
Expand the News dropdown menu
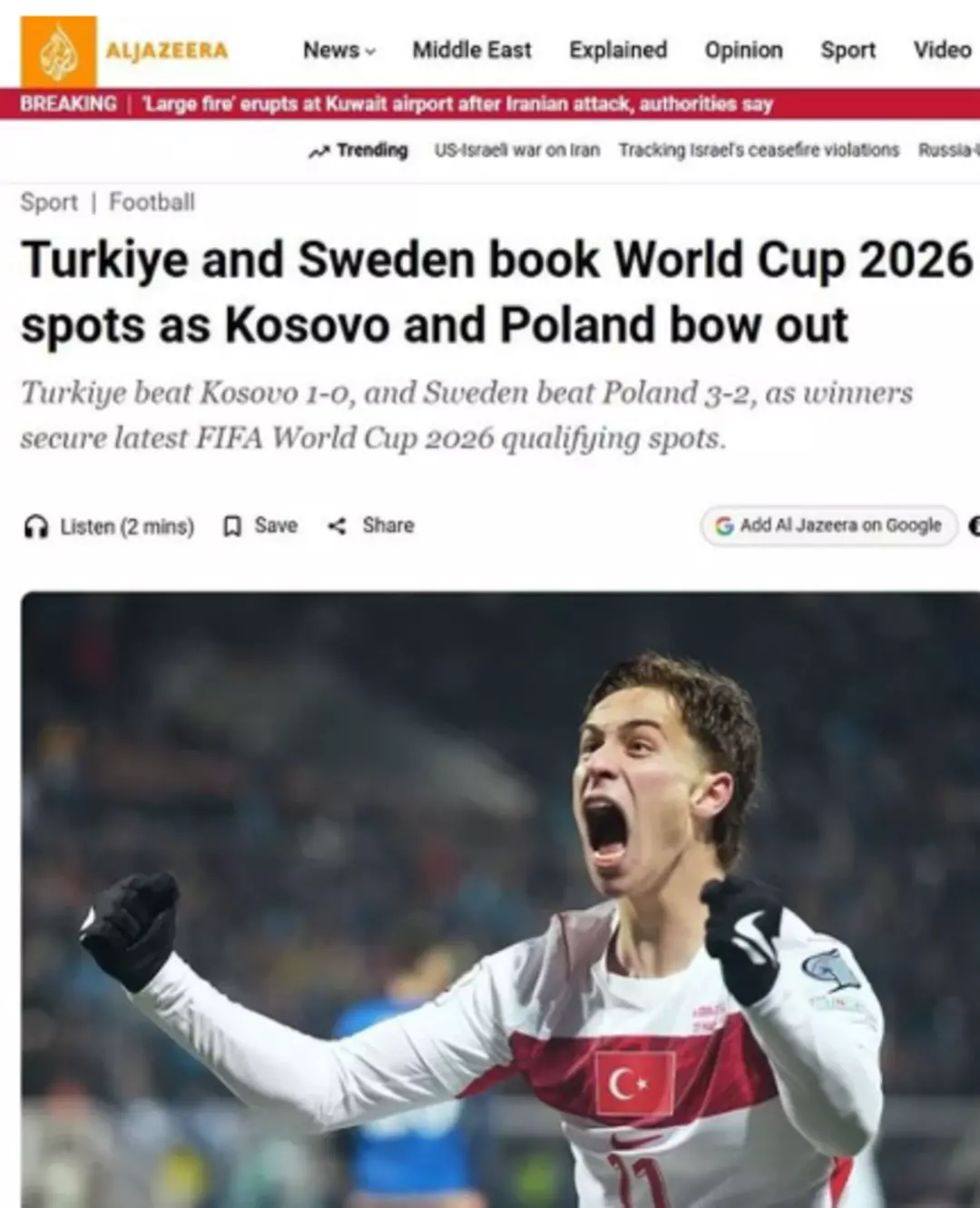338,50
